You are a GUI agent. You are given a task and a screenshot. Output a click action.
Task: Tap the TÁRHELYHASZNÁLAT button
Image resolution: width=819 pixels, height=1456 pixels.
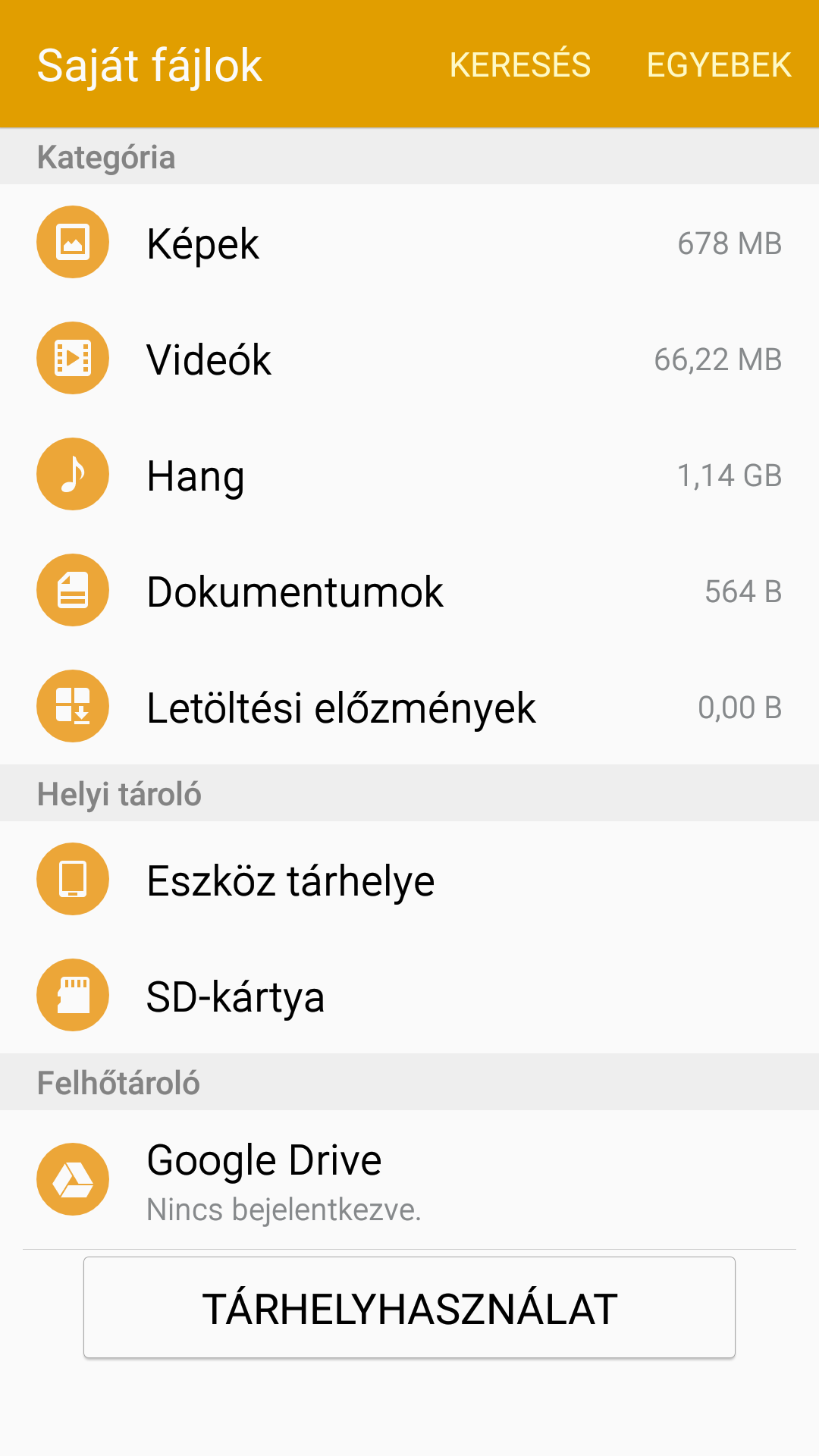point(409,1307)
